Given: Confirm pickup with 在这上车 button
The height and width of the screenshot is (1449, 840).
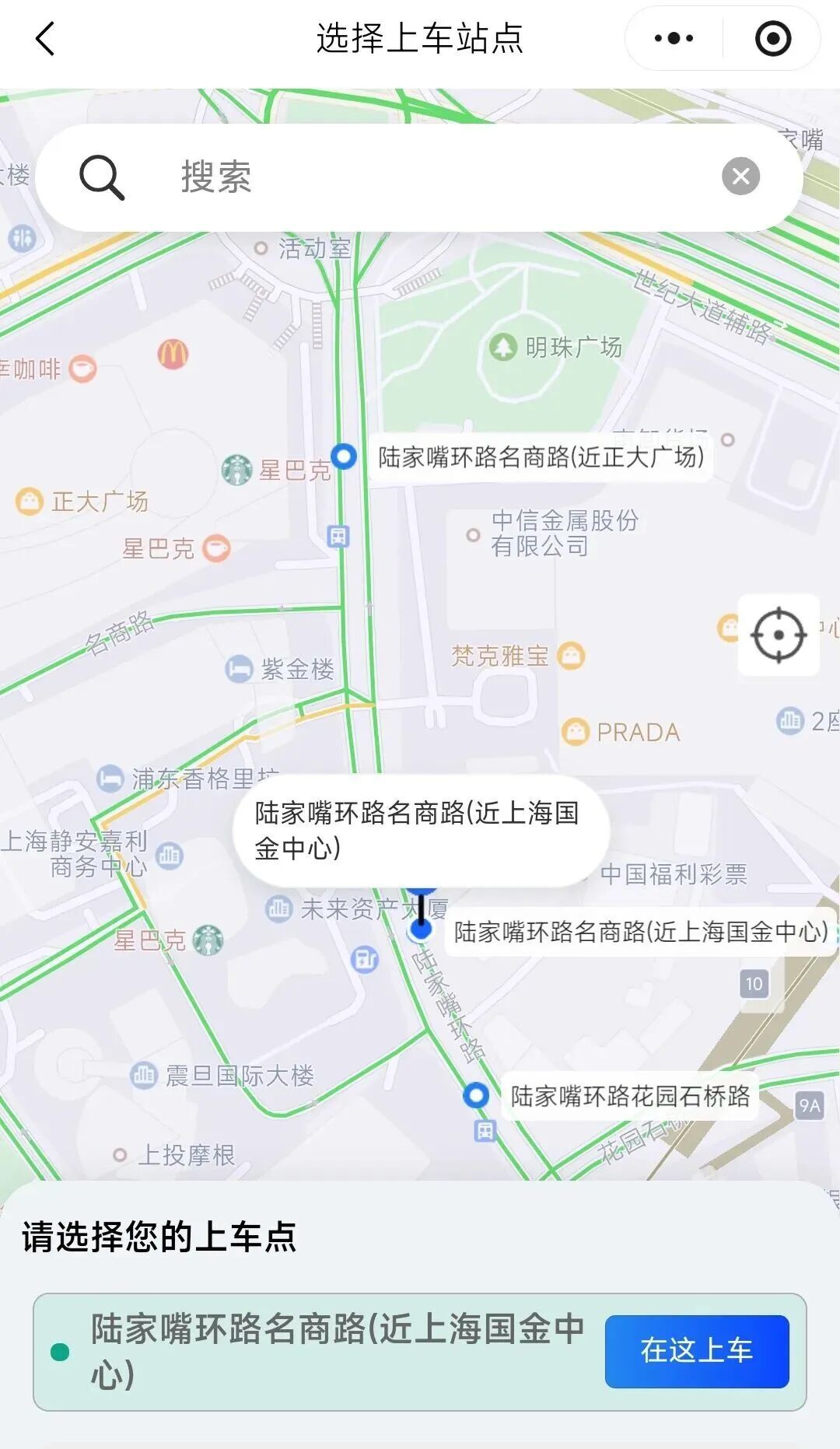Looking at the screenshot, I should click(696, 1351).
